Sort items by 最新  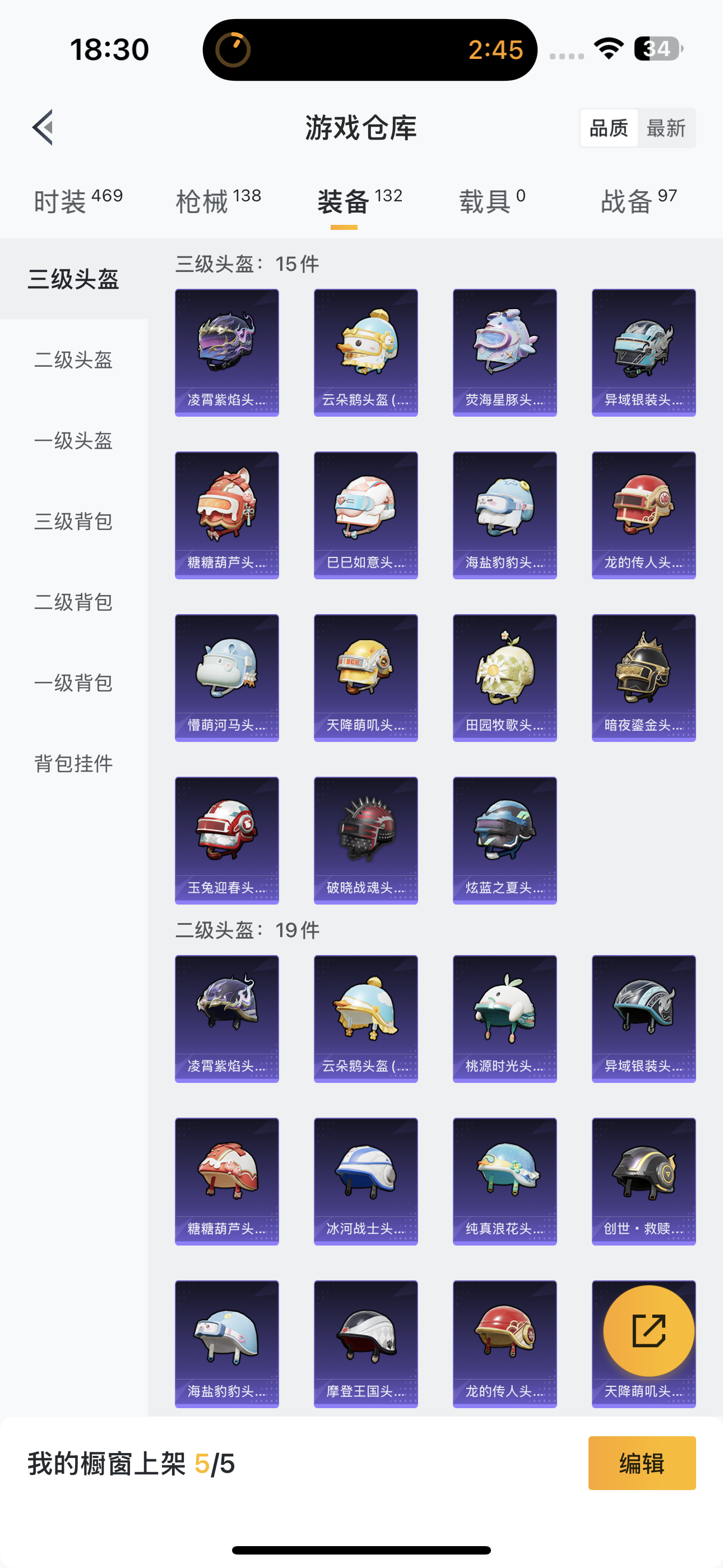tap(666, 128)
